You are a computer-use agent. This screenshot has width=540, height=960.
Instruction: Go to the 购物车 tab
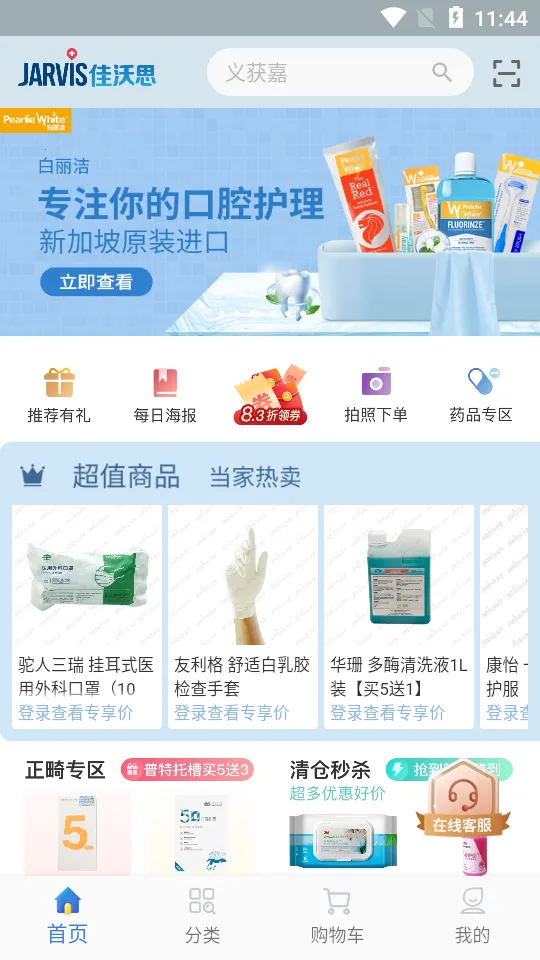pyautogui.click(x=337, y=916)
